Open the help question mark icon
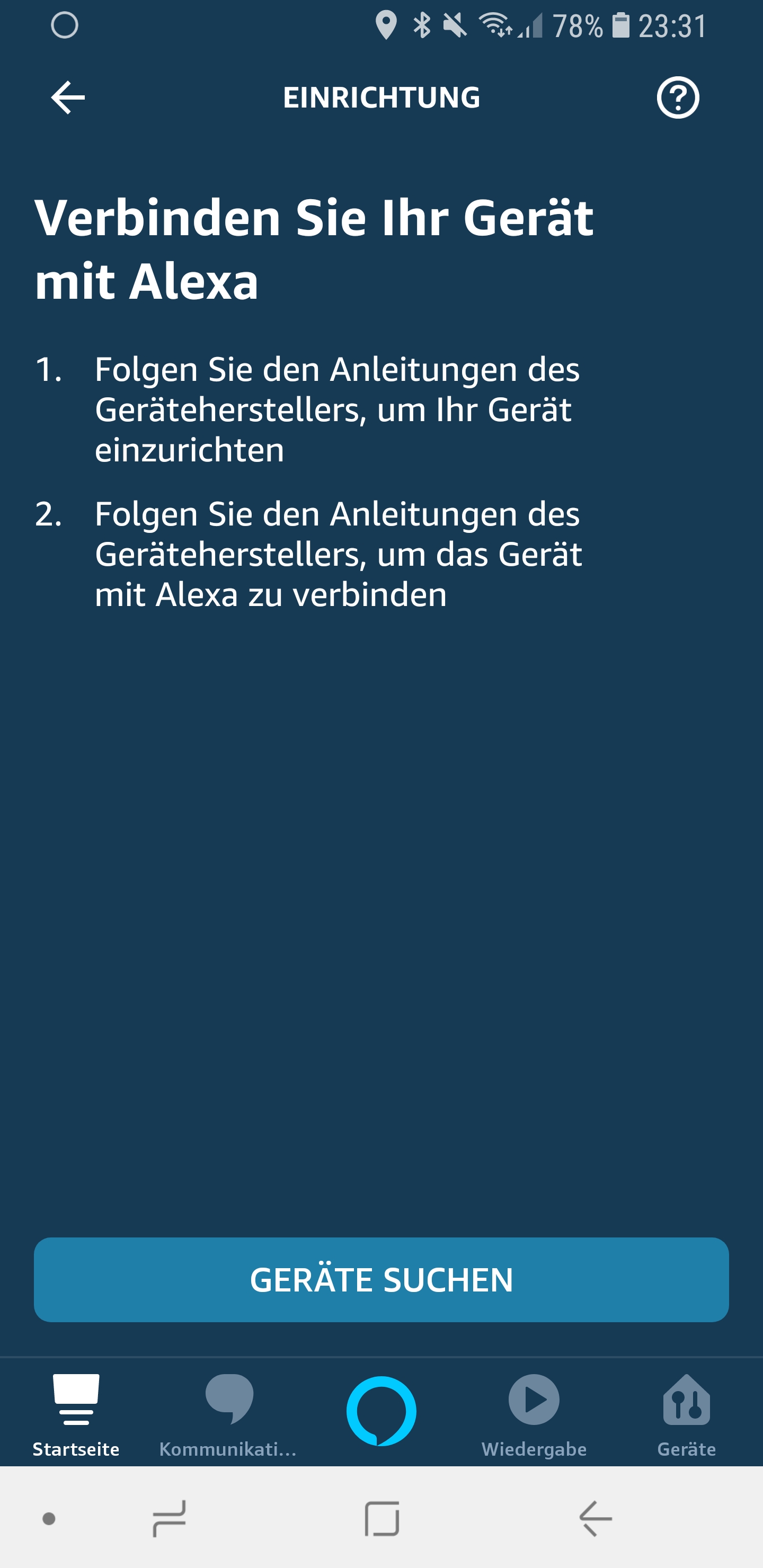The height and width of the screenshot is (1568, 763). point(678,97)
